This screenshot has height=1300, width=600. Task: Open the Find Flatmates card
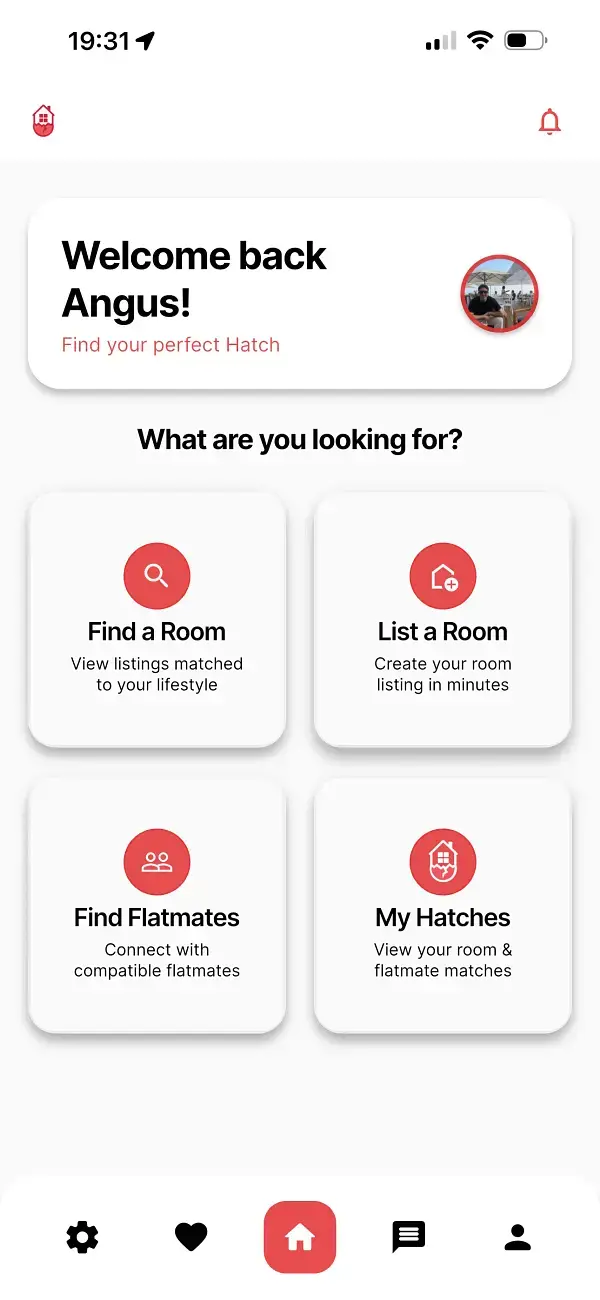[157, 906]
